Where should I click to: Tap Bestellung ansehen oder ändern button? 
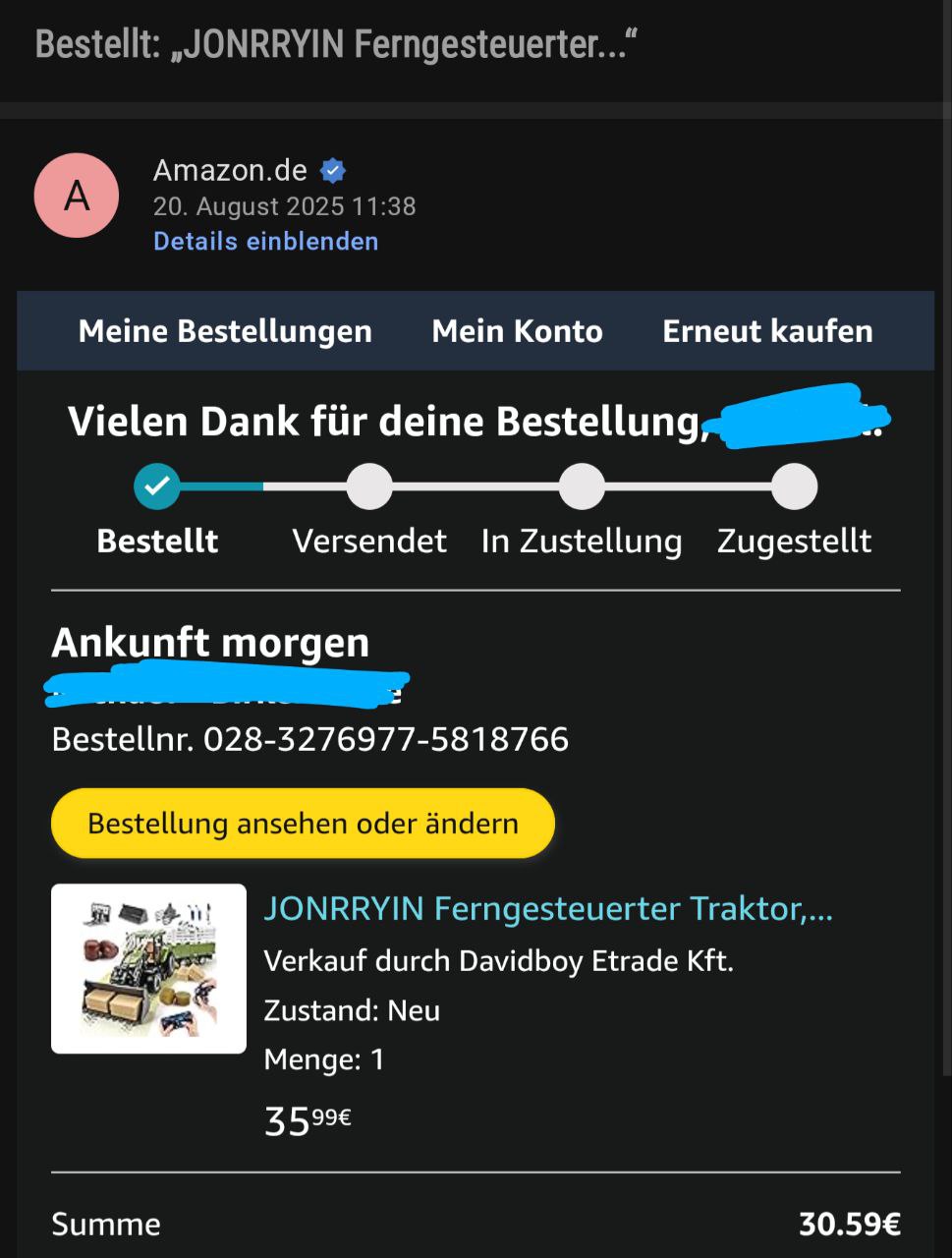tap(303, 823)
